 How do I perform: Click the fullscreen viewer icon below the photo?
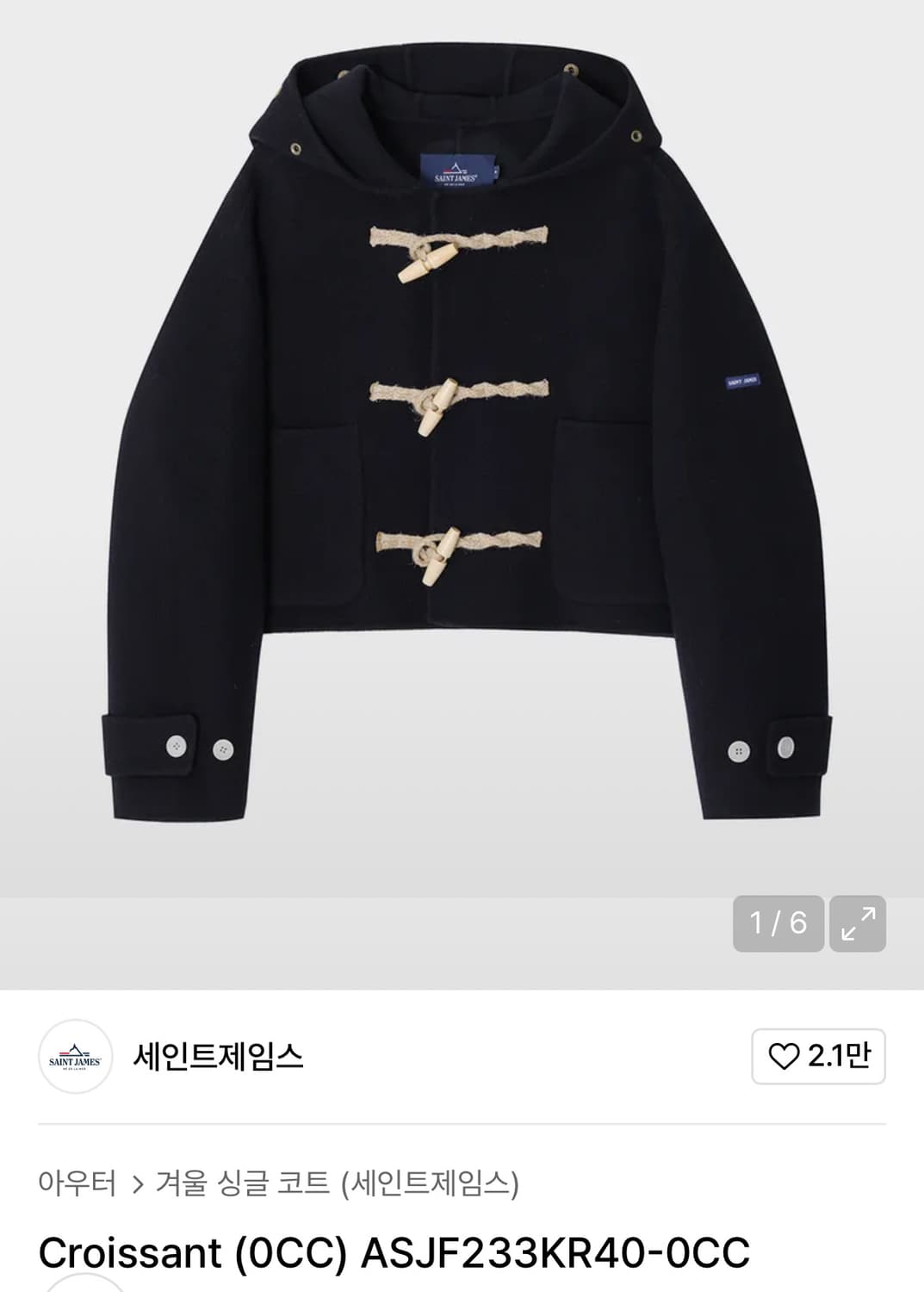point(858,923)
